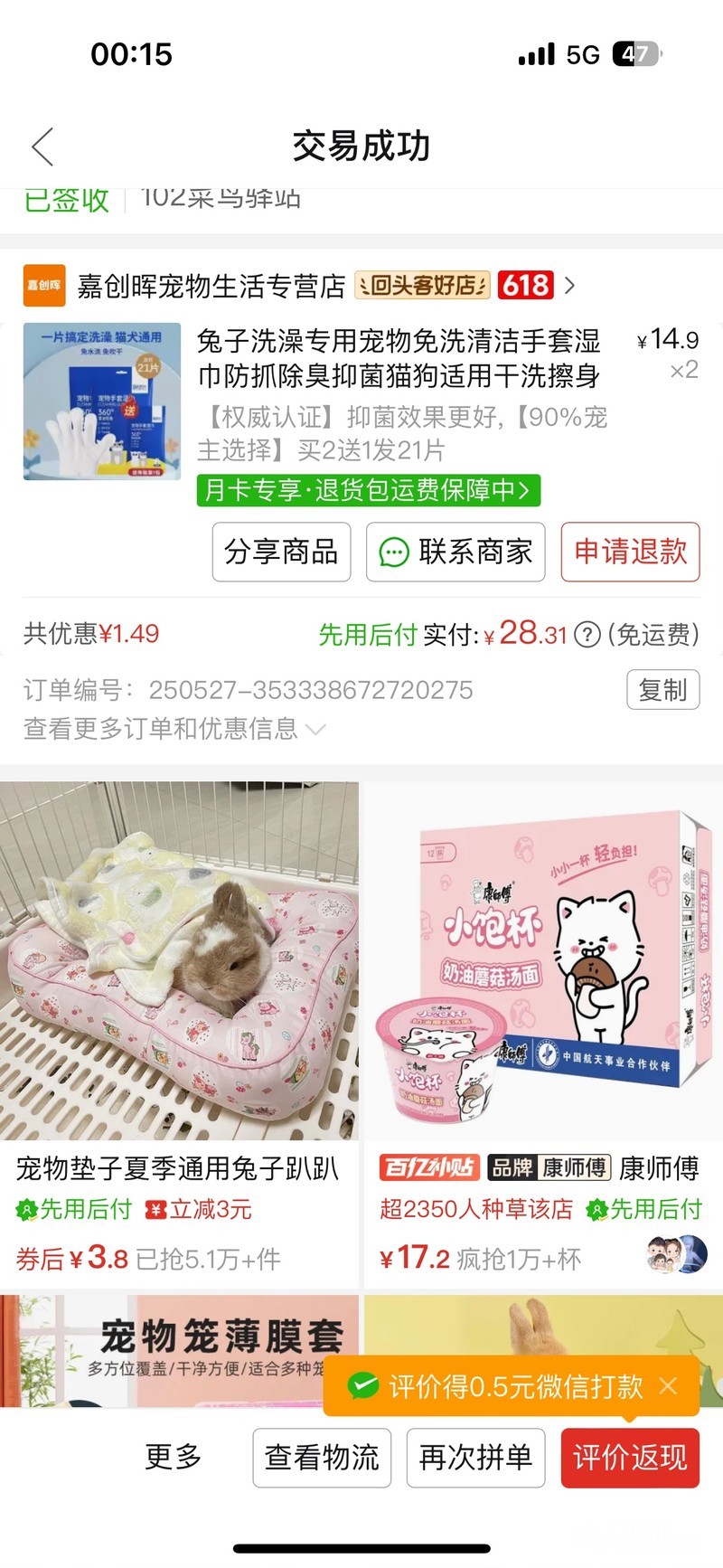This screenshot has width=723, height=1568.
Task: Open the question mark beside 实付 amount
Action: (587, 635)
